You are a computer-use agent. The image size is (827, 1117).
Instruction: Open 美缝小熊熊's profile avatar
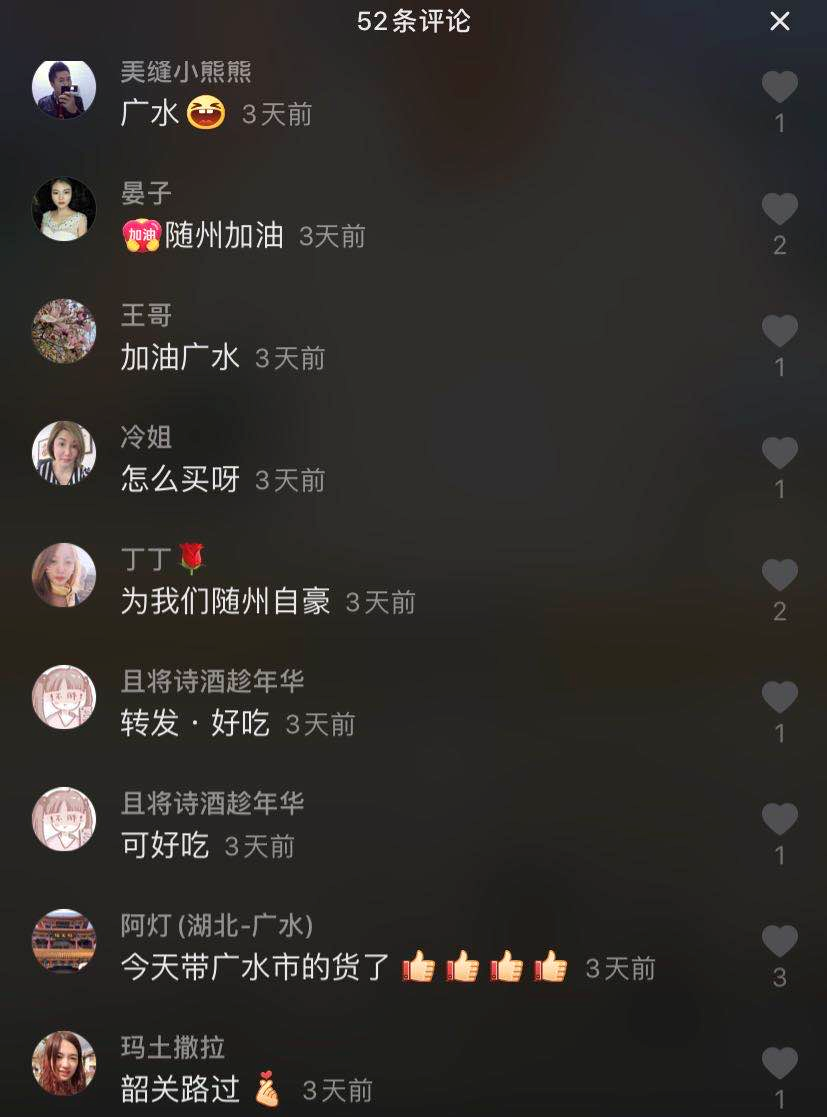64,88
